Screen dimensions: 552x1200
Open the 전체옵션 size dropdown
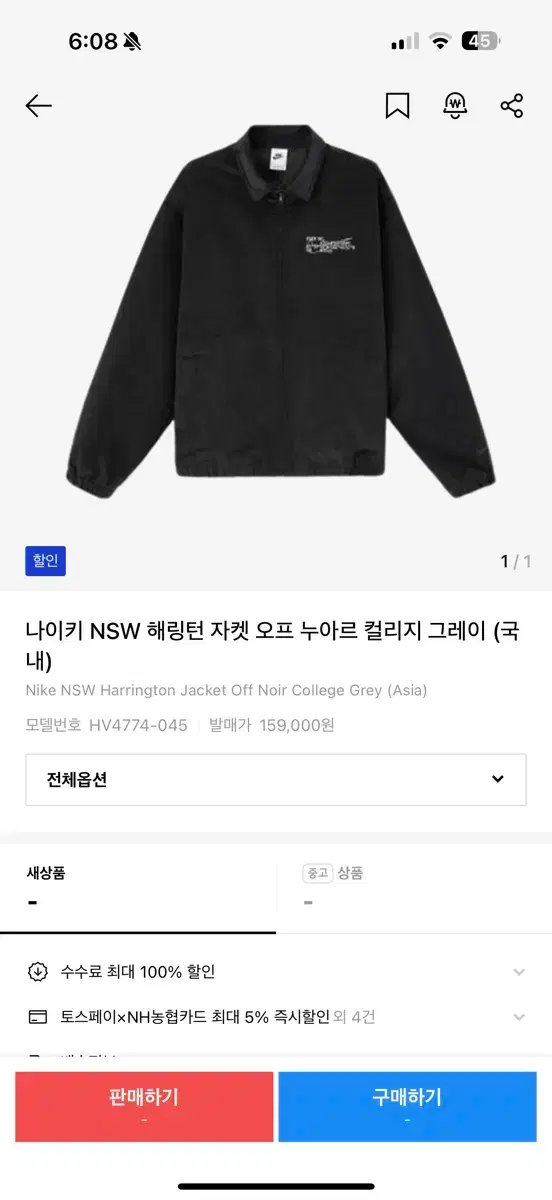click(276, 780)
